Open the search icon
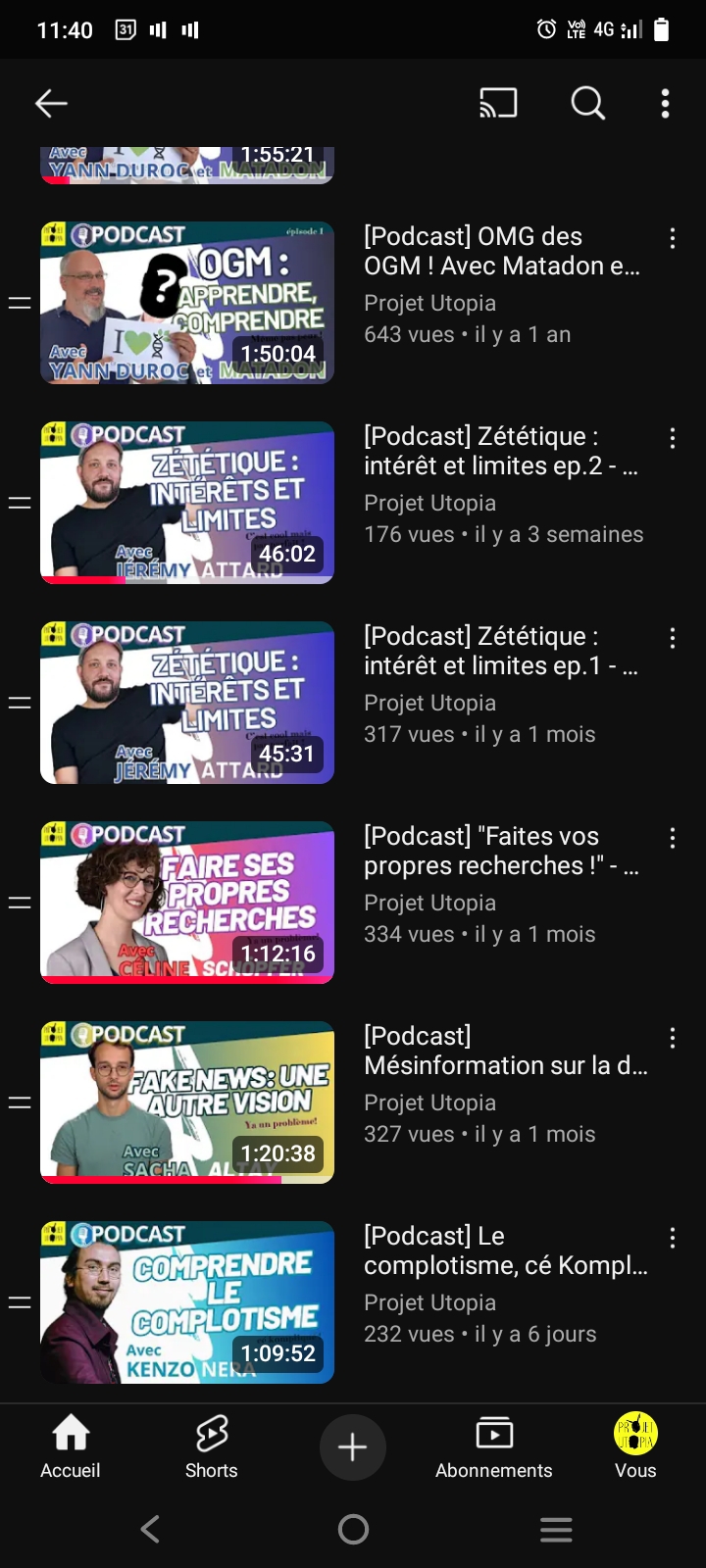The height and width of the screenshot is (1568, 706). pos(587,103)
